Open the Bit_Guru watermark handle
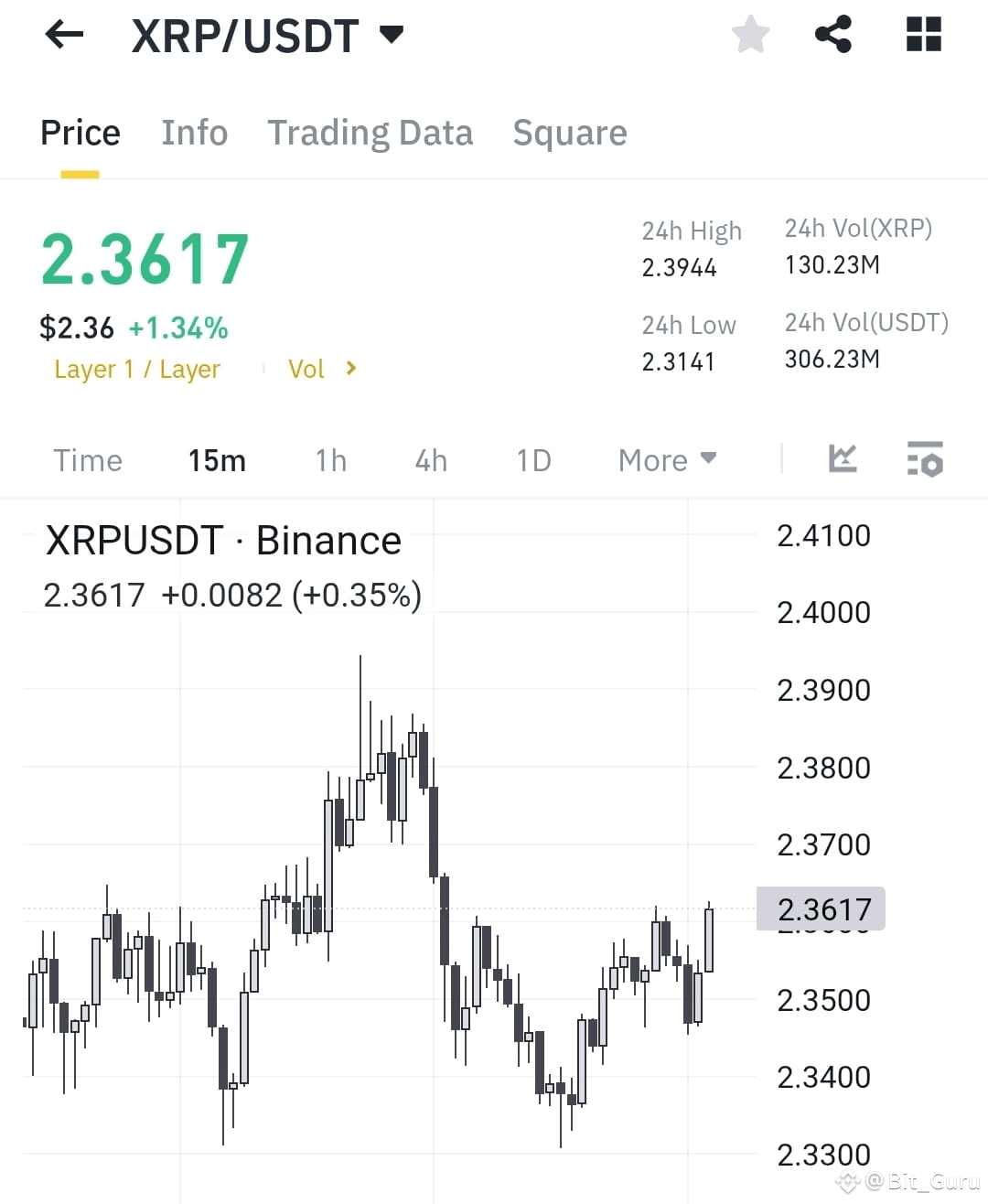This screenshot has height=1204, width=988. tap(906, 1181)
